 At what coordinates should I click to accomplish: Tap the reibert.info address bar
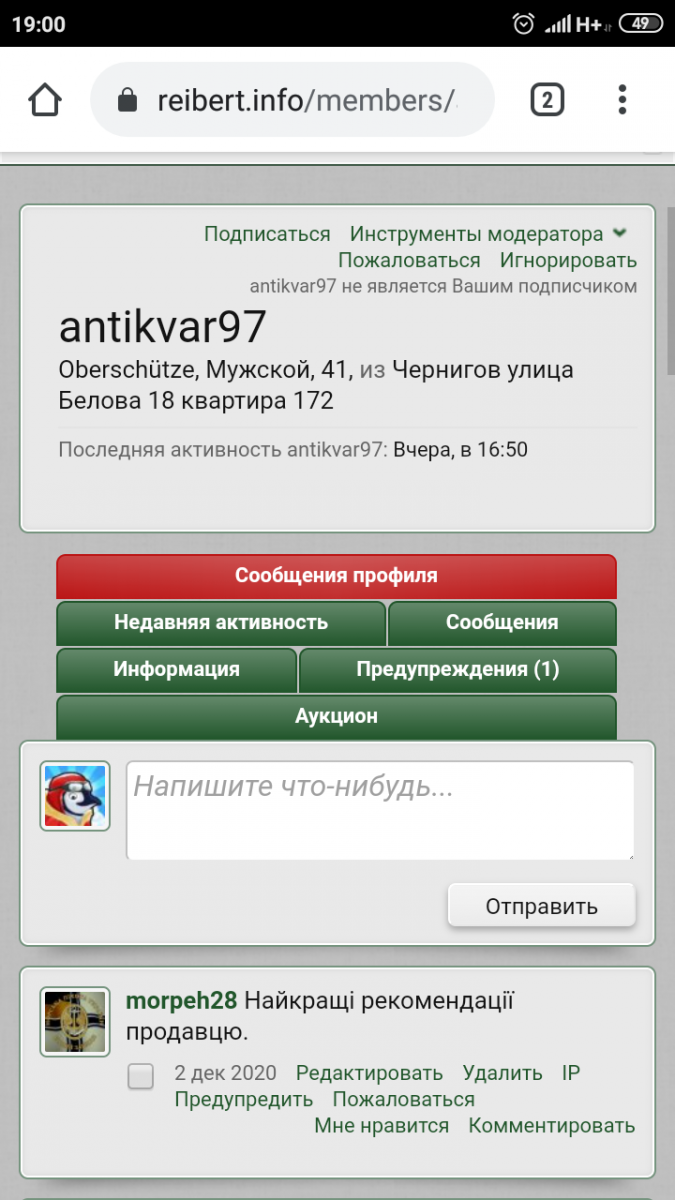pyautogui.click(x=292, y=100)
